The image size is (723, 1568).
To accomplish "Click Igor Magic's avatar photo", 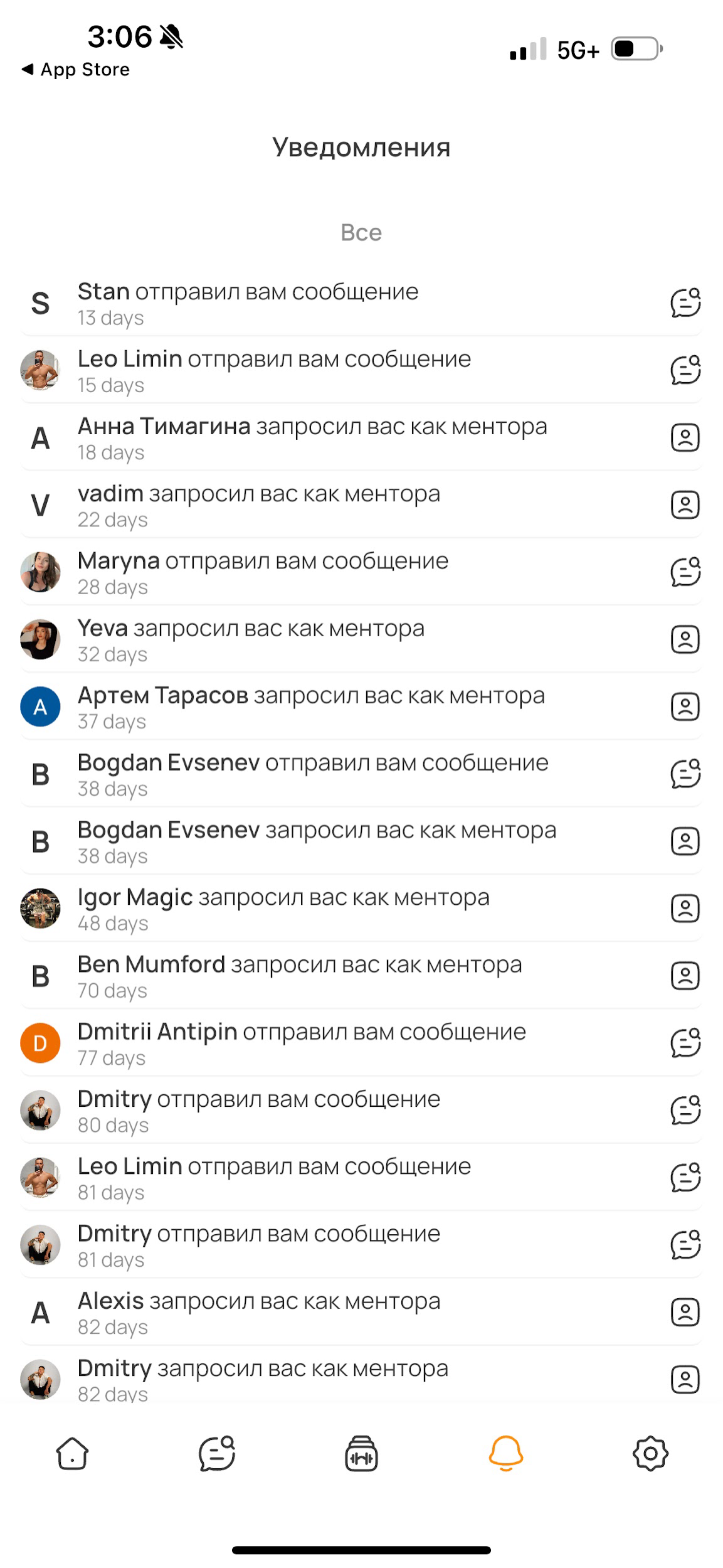I will coord(40,909).
